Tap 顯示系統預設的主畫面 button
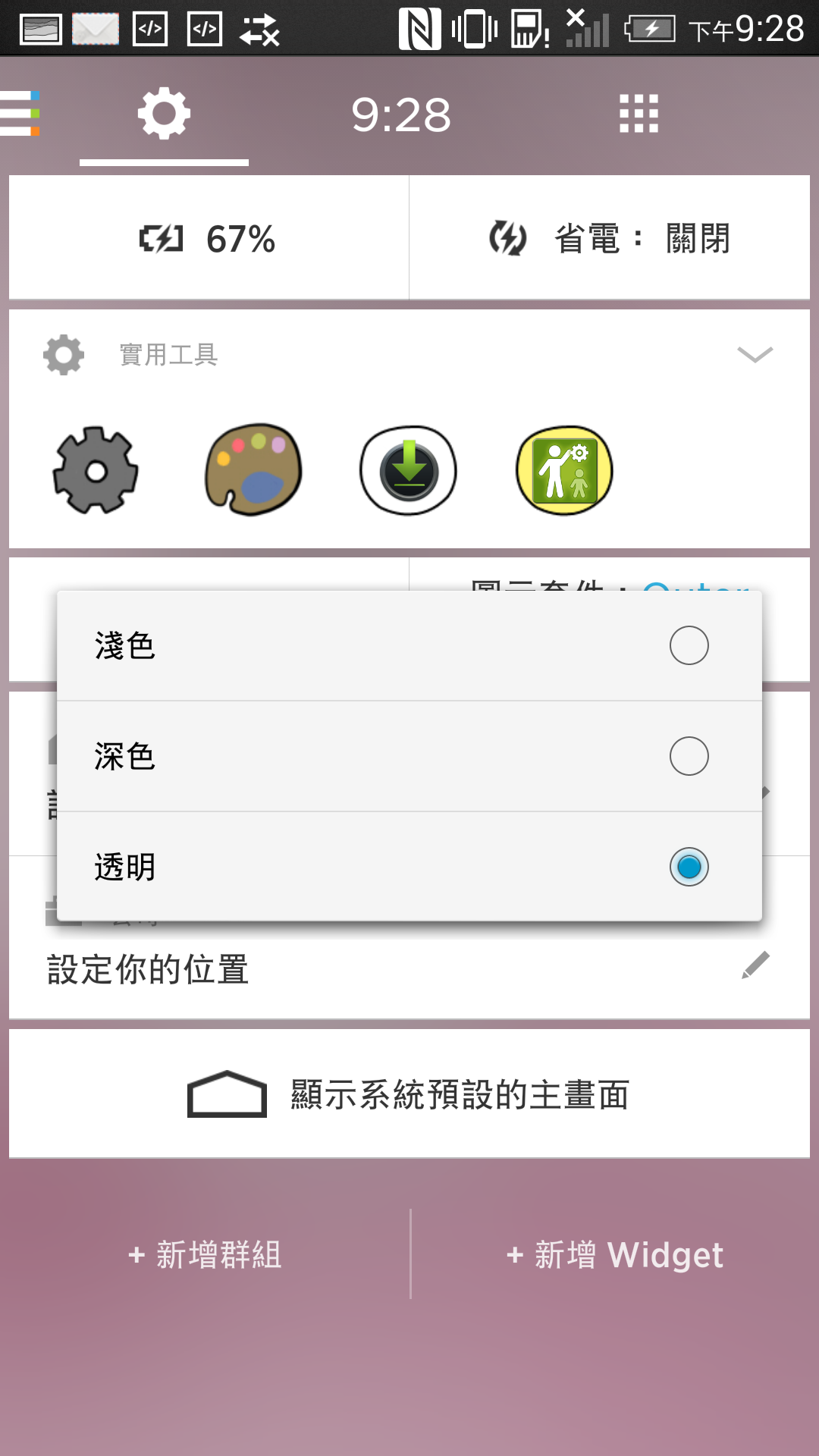 pyautogui.click(x=409, y=1094)
